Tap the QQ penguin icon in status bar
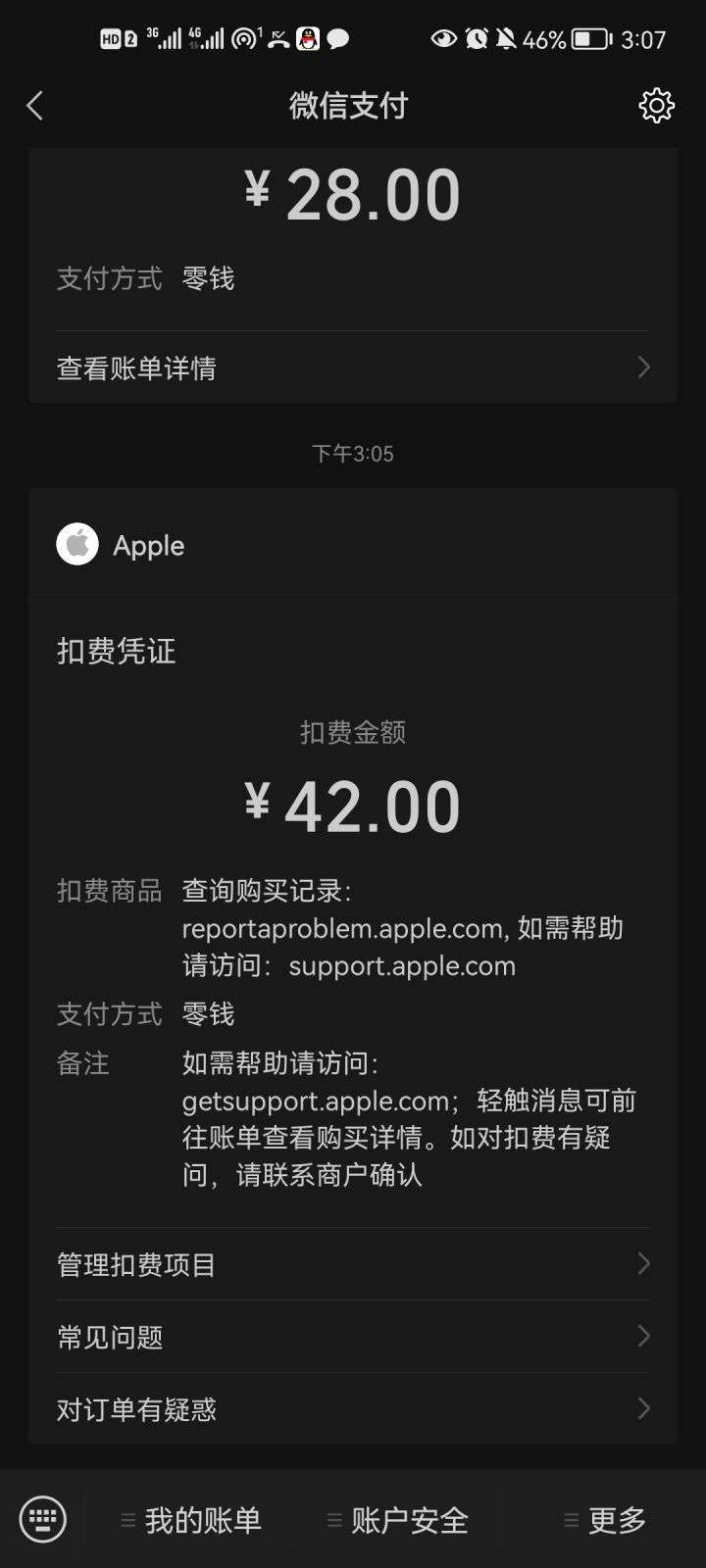Image resolution: width=706 pixels, height=1568 pixels. pos(310,39)
